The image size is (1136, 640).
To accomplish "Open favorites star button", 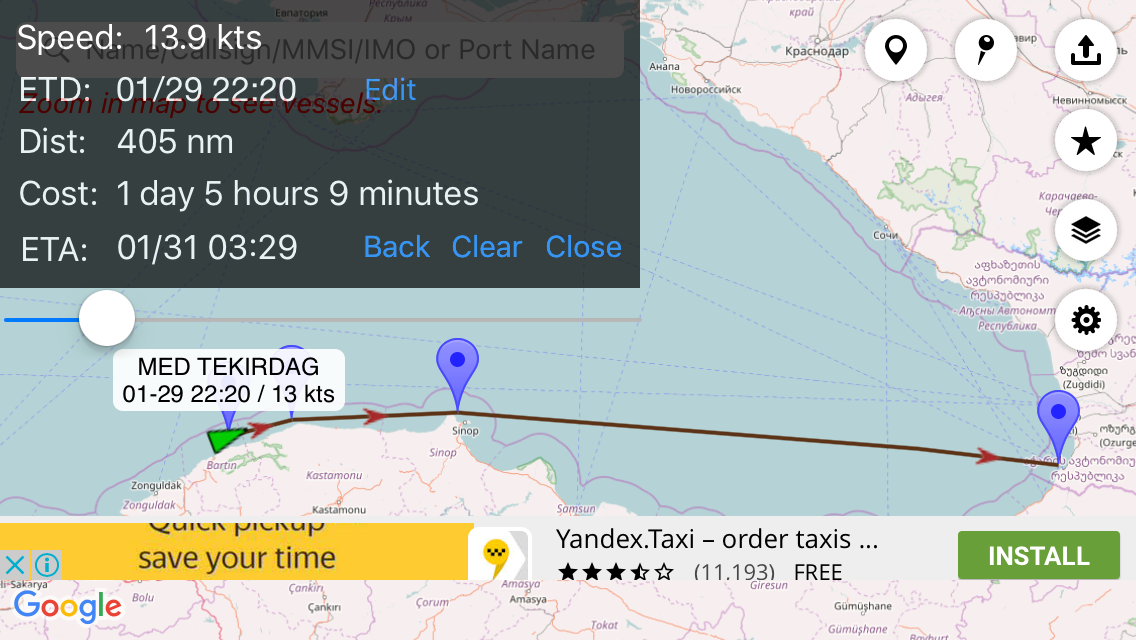I will pyautogui.click(x=1086, y=142).
